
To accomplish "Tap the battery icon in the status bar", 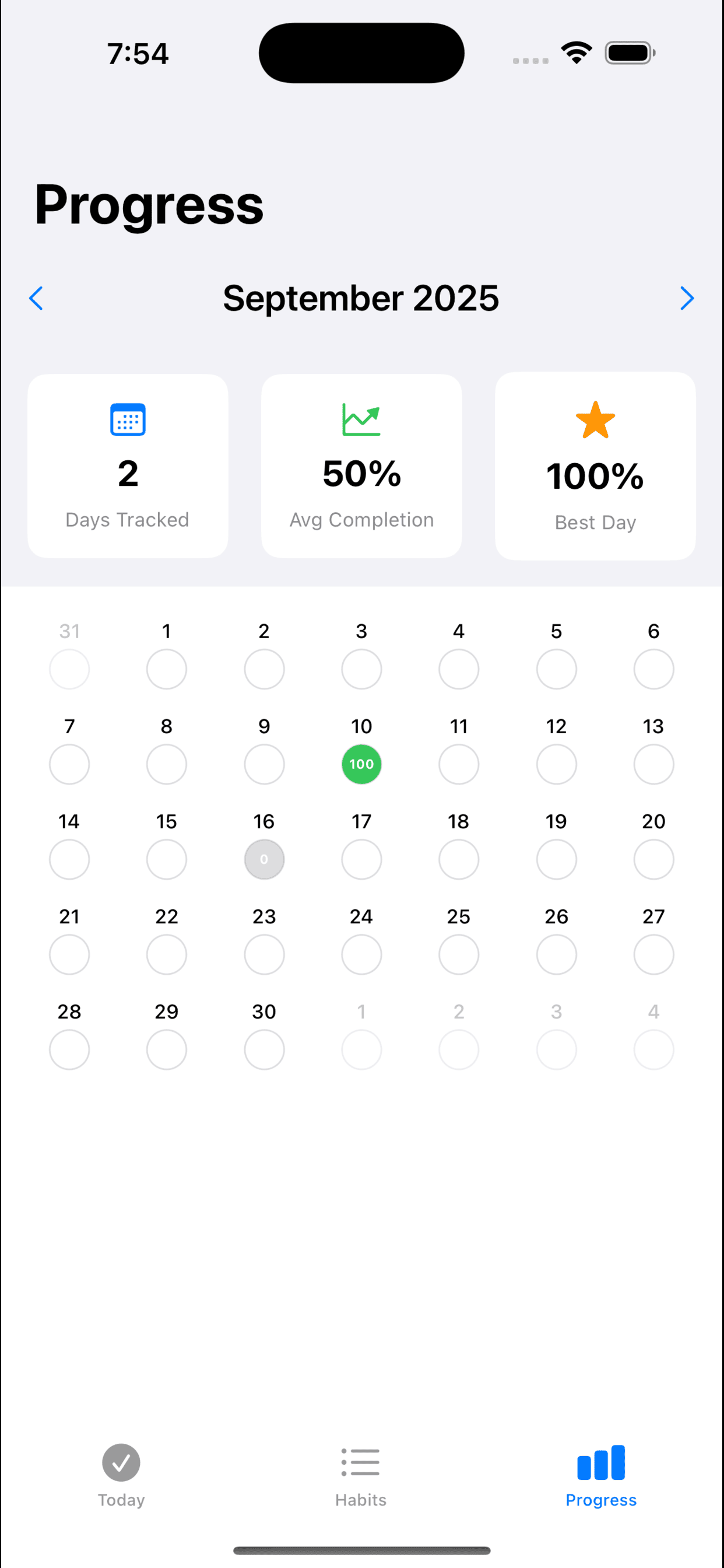I will (630, 52).
